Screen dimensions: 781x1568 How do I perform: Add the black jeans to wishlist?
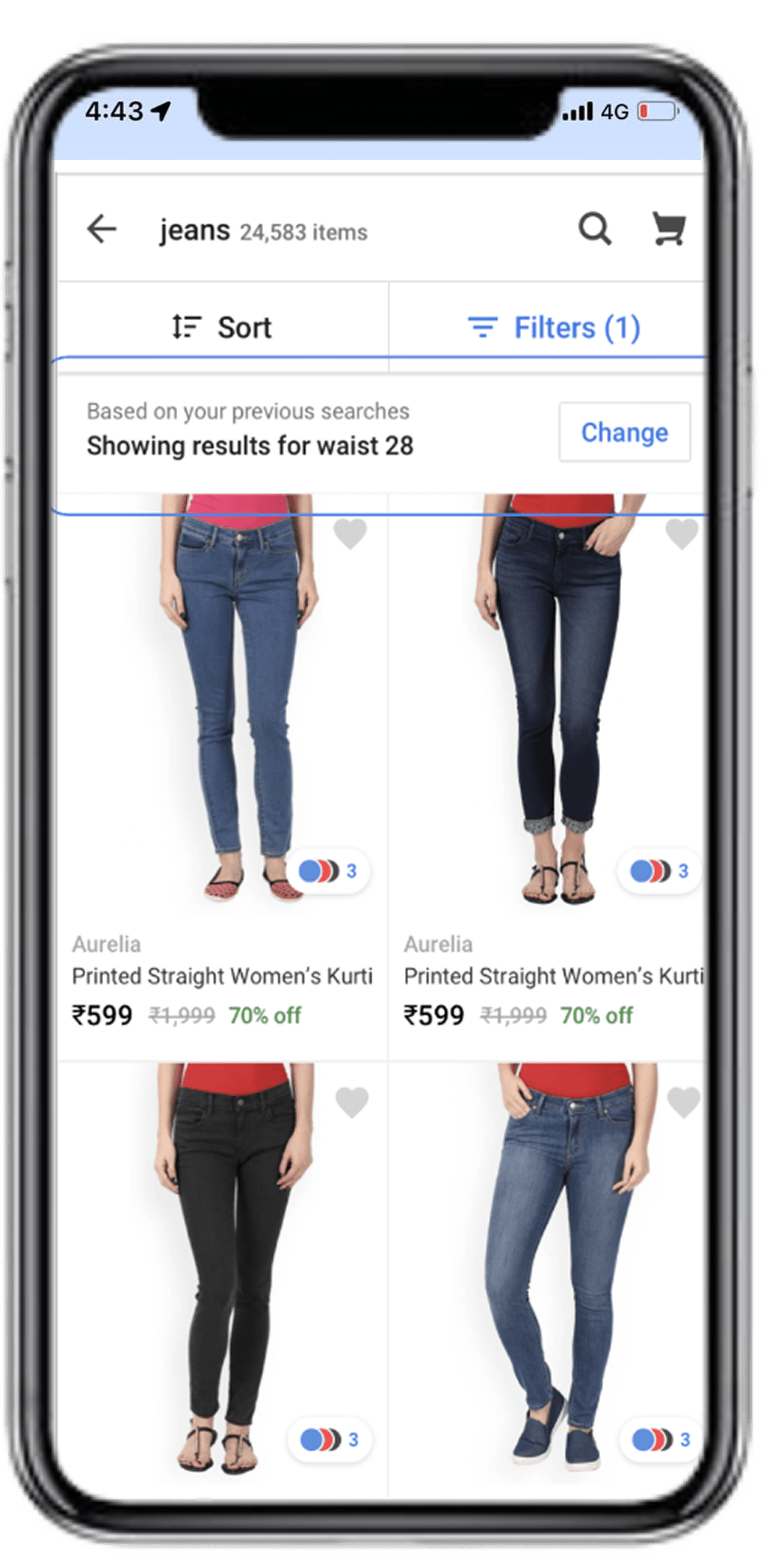pyautogui.click(x=351, y=1102)
